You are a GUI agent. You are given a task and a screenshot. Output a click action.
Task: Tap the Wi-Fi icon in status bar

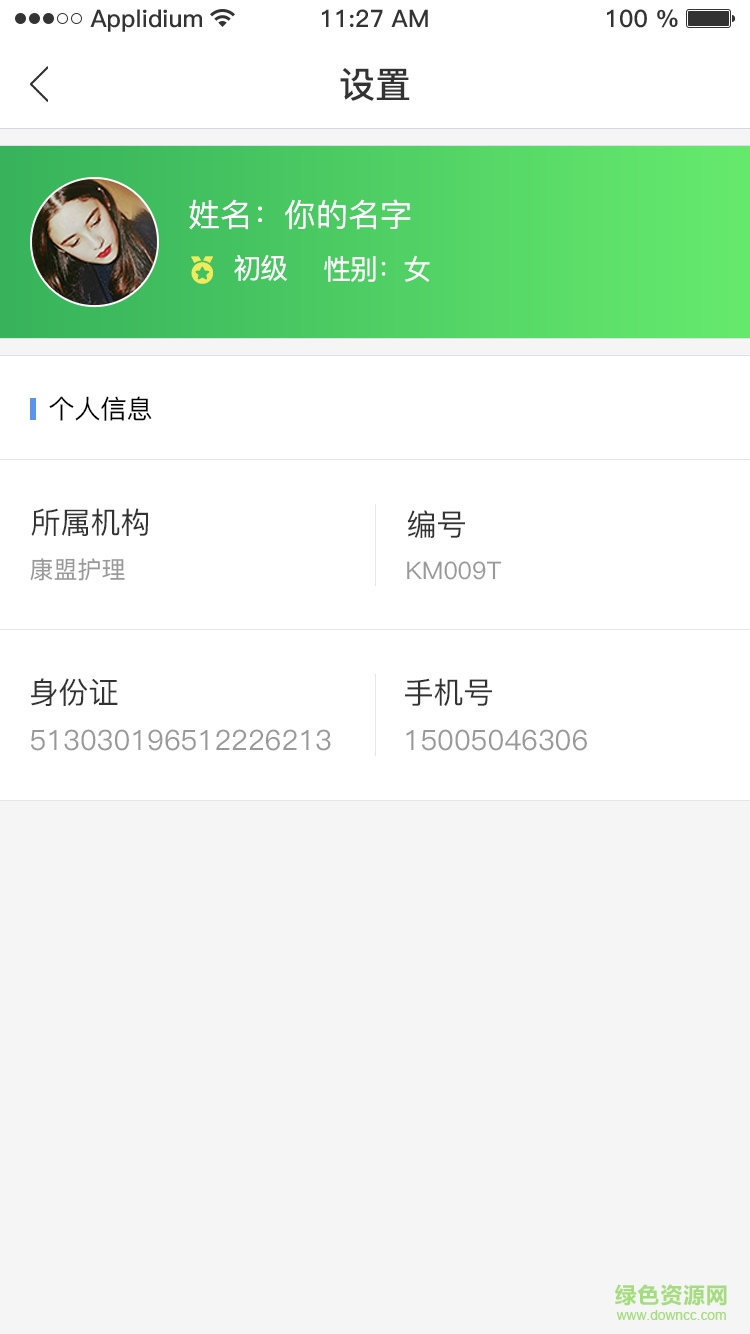coord(222,16)
